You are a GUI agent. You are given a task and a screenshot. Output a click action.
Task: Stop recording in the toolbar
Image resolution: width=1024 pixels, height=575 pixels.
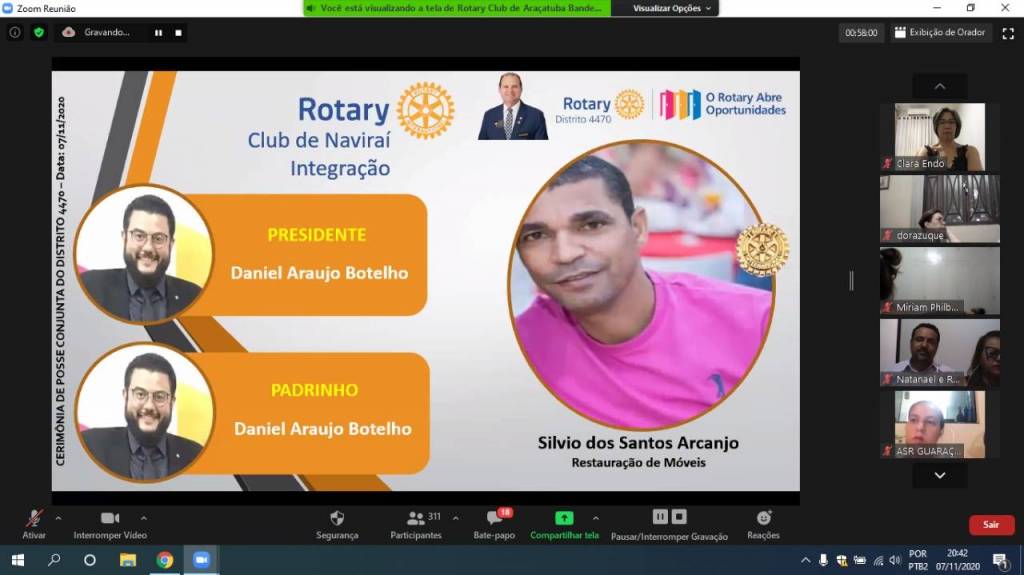coord(679,517)
